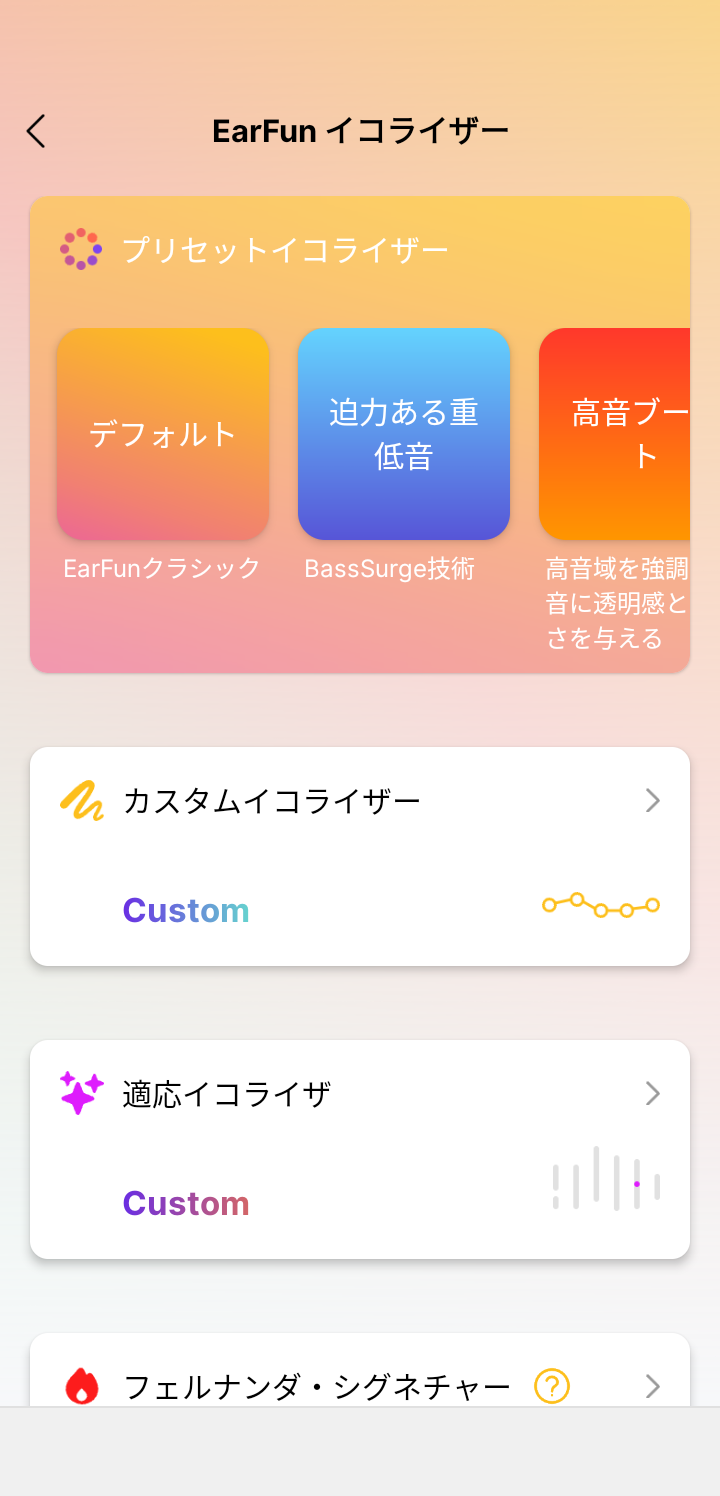Choose the 迫力ある重低音 preset
720x1496 pixels.
(x=404, y=434)
